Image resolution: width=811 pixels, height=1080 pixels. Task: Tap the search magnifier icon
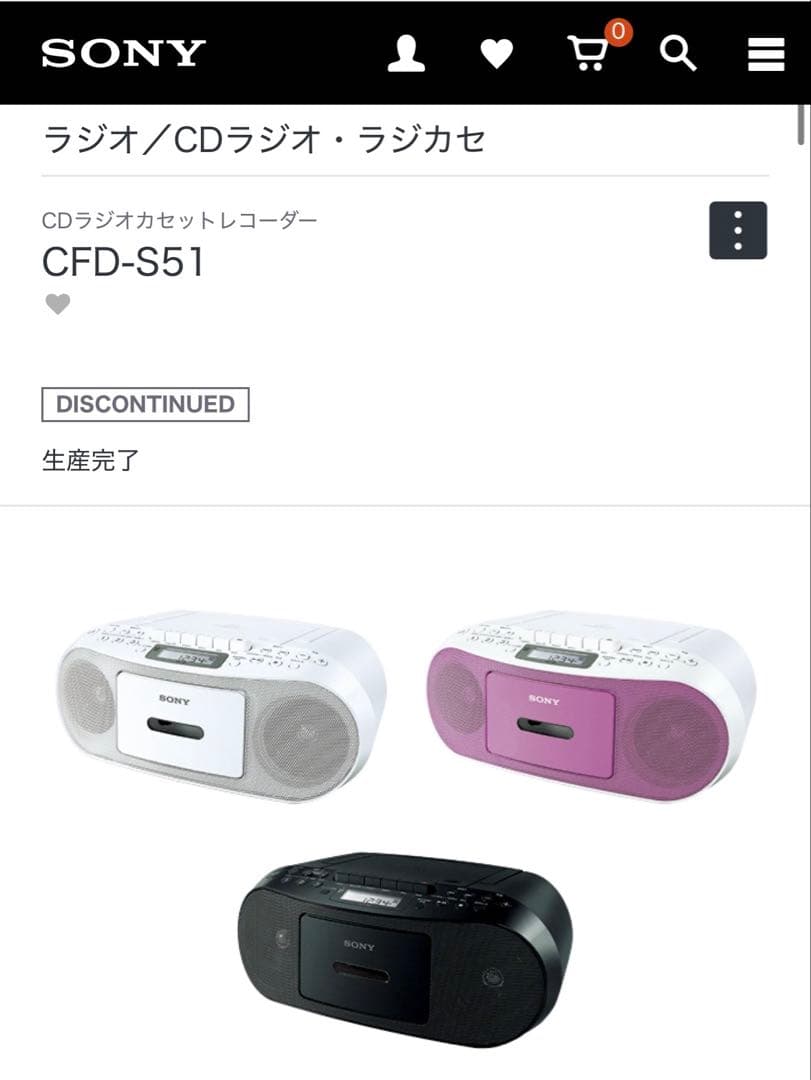click(x=678, y=52)
